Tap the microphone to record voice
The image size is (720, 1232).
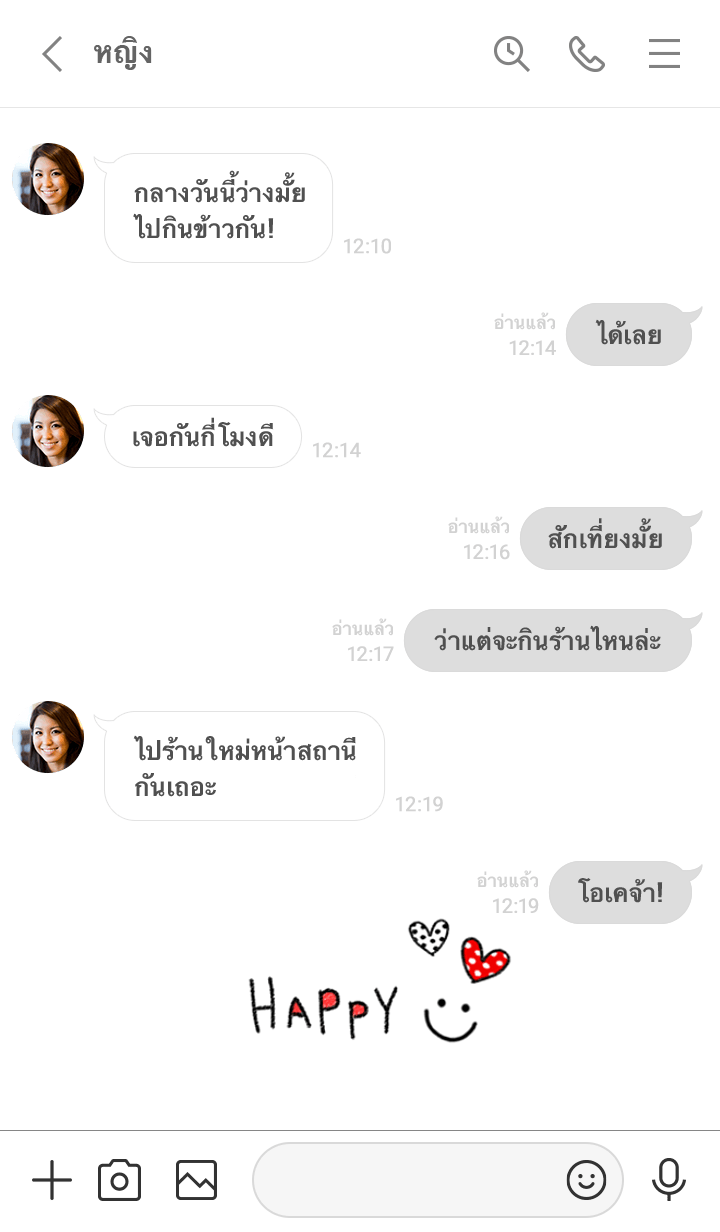click(x=668, y=1181)
